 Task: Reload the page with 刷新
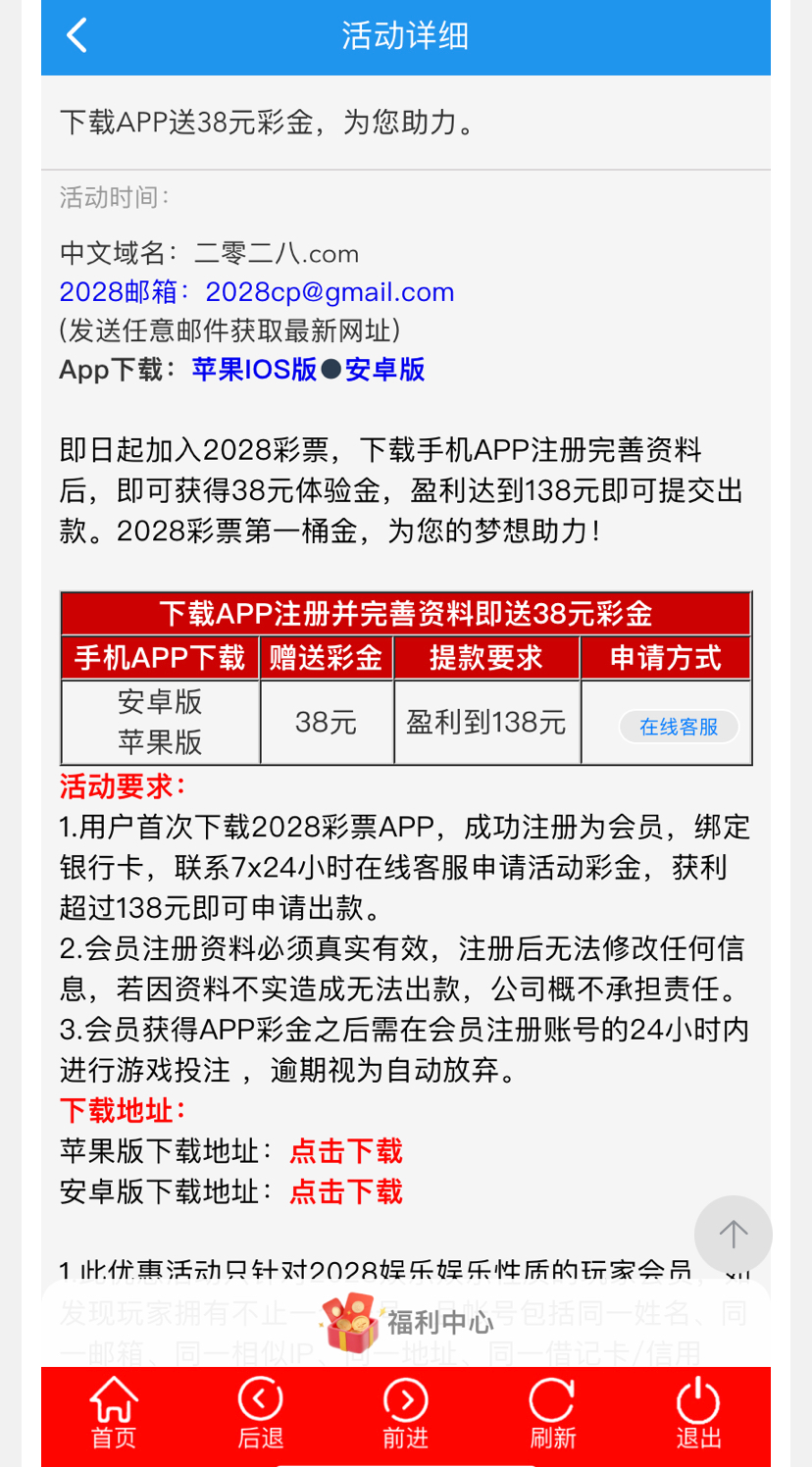point(552,1413)
